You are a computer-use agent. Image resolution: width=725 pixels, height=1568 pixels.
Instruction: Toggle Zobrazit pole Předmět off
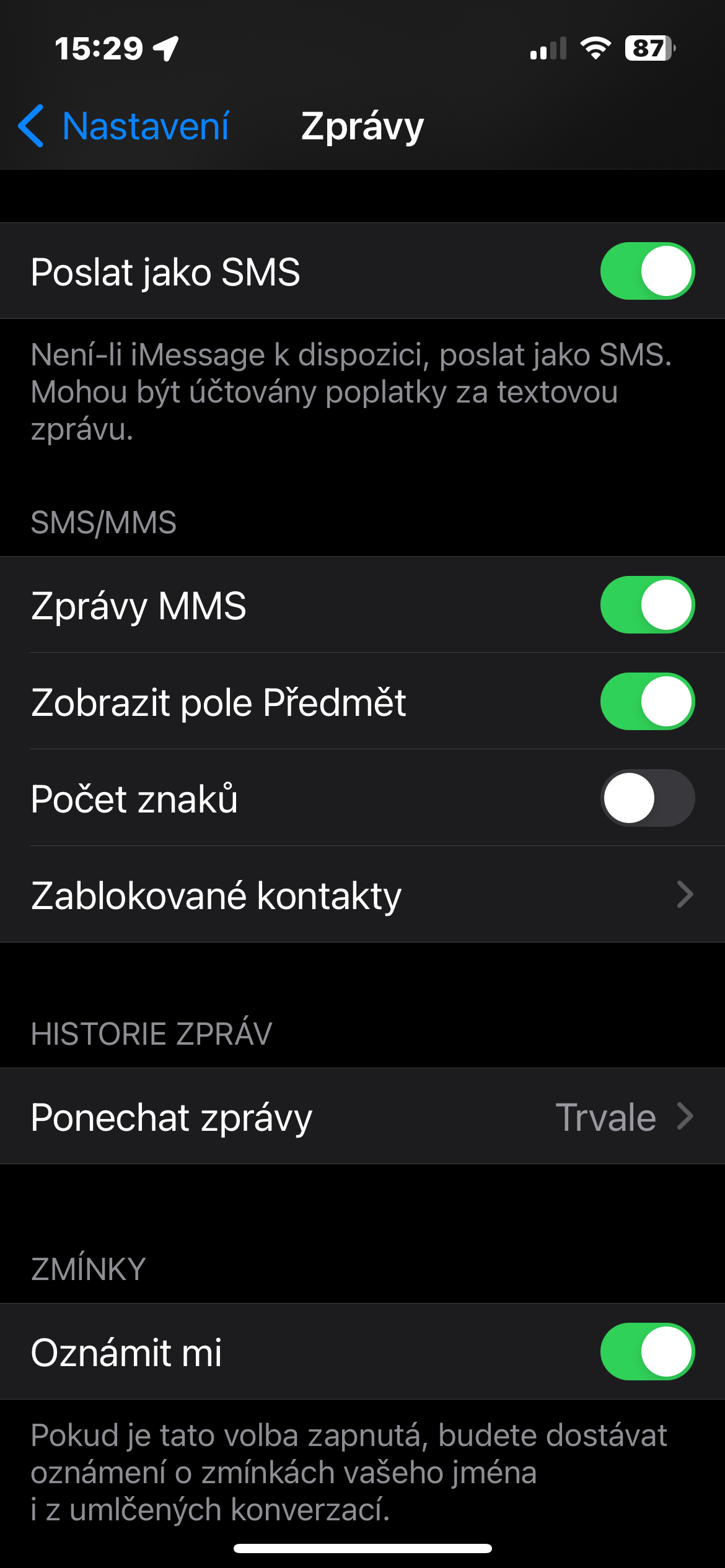647,702
